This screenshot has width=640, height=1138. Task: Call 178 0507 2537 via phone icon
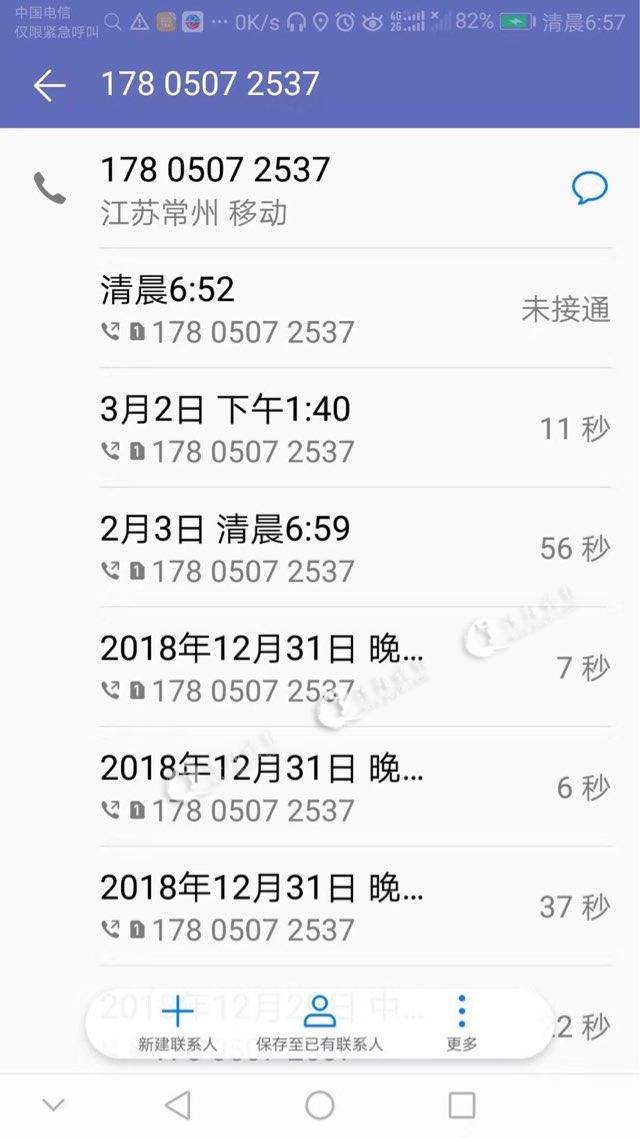click(x=49, y=188)
